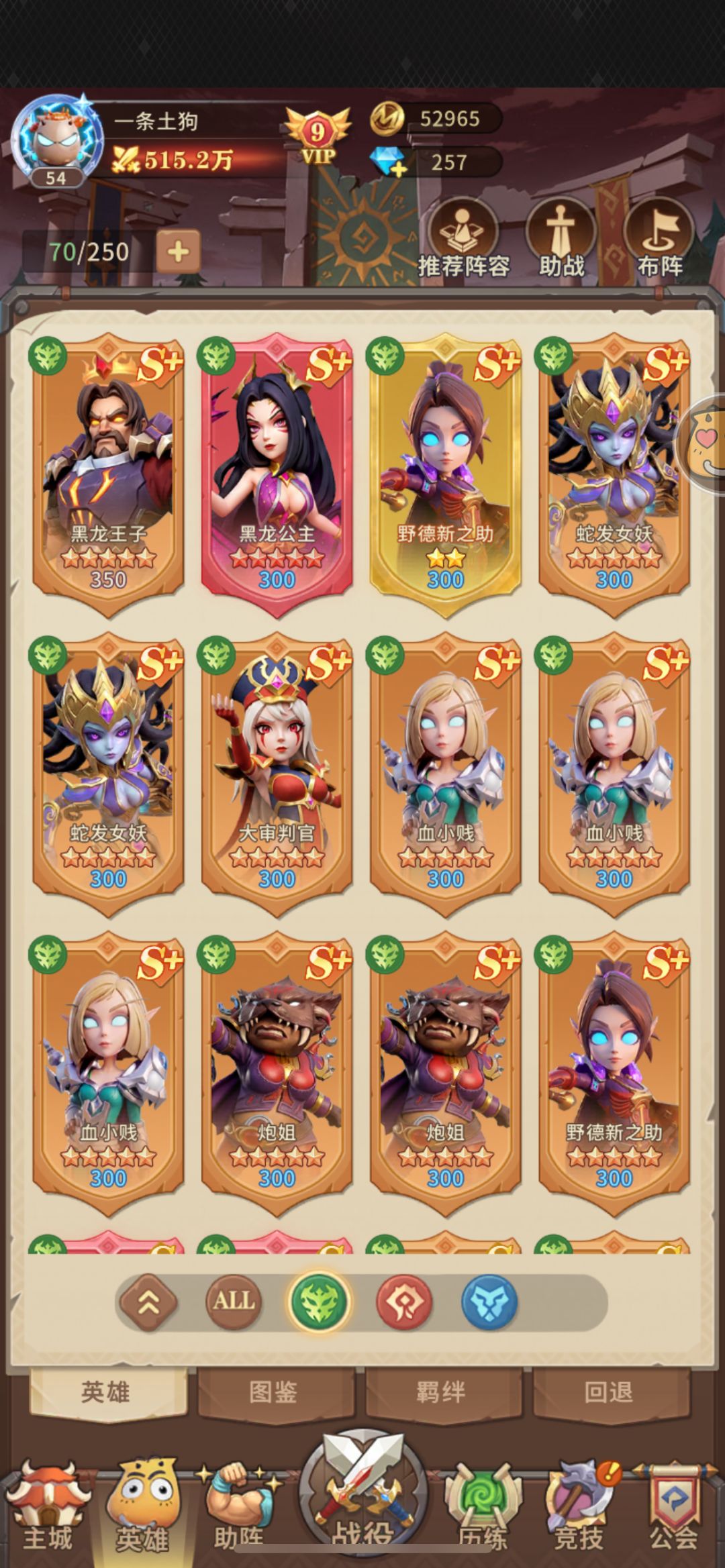Collapse the faction filter with the arrows

point(148,1303)
